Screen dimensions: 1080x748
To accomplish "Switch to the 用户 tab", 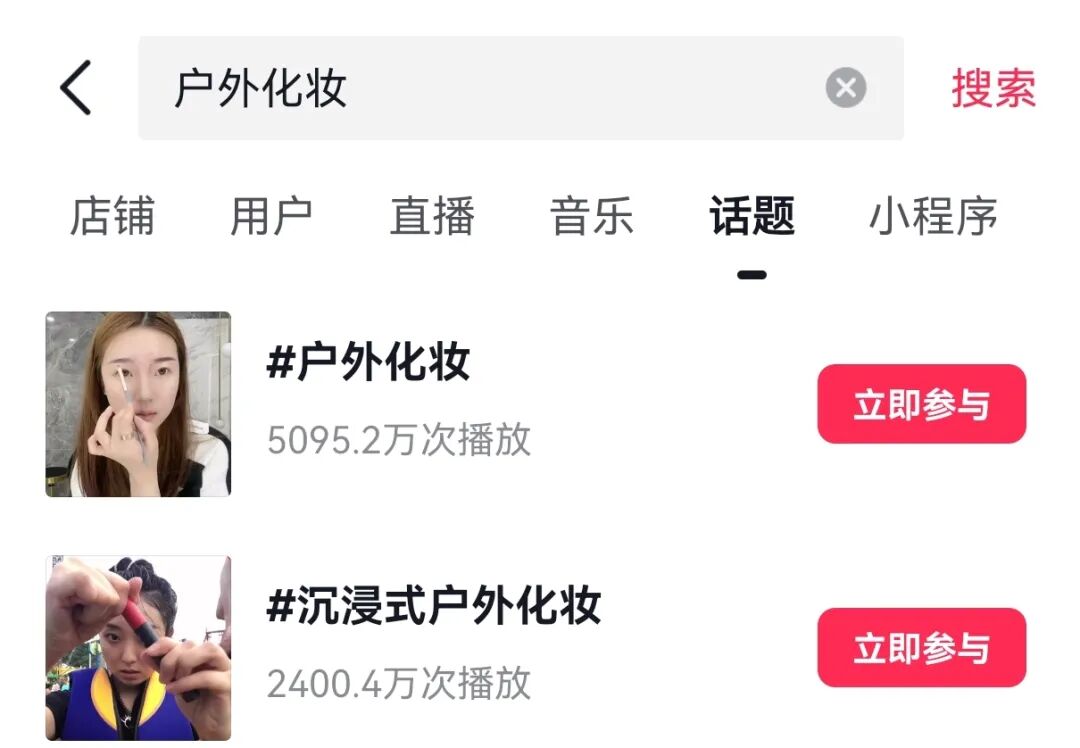I will click(x=271, y=216).
